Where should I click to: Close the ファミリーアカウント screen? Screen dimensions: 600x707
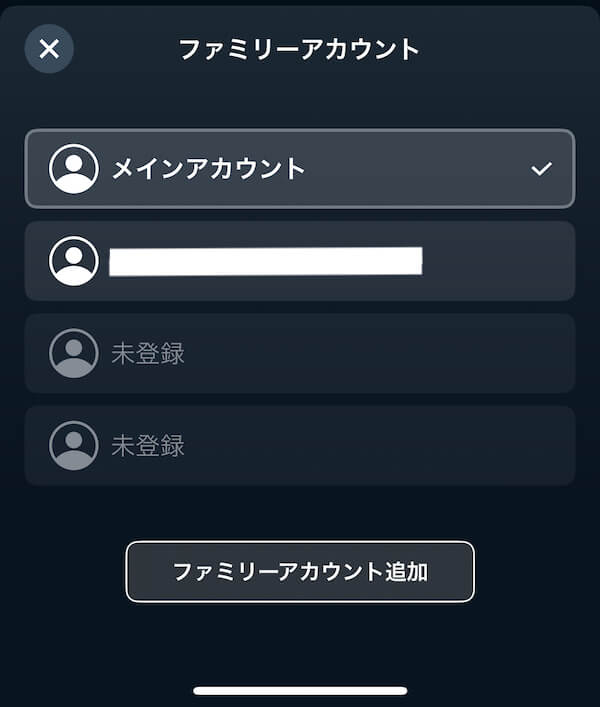click(x=49, y=49)
